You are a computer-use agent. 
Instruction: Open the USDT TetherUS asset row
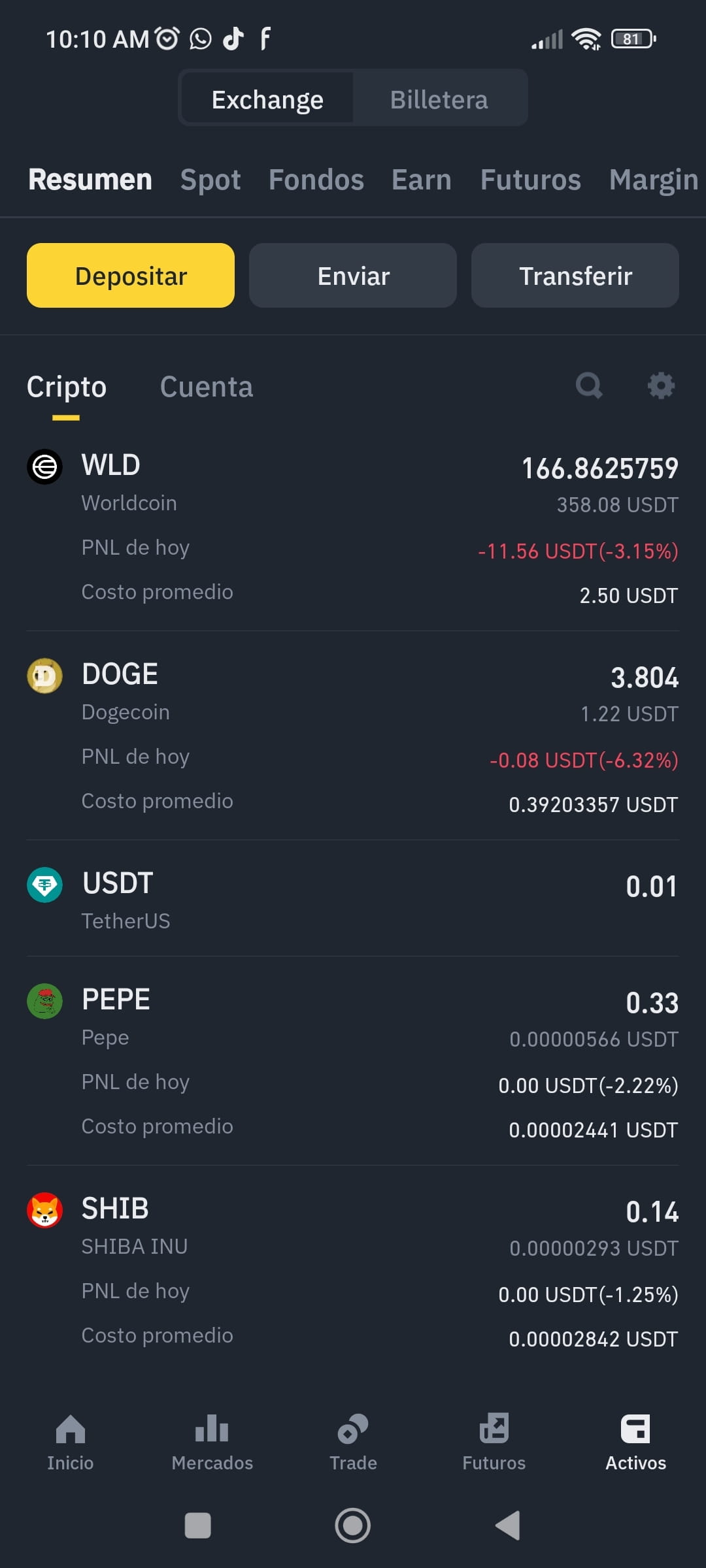(353, 899)
